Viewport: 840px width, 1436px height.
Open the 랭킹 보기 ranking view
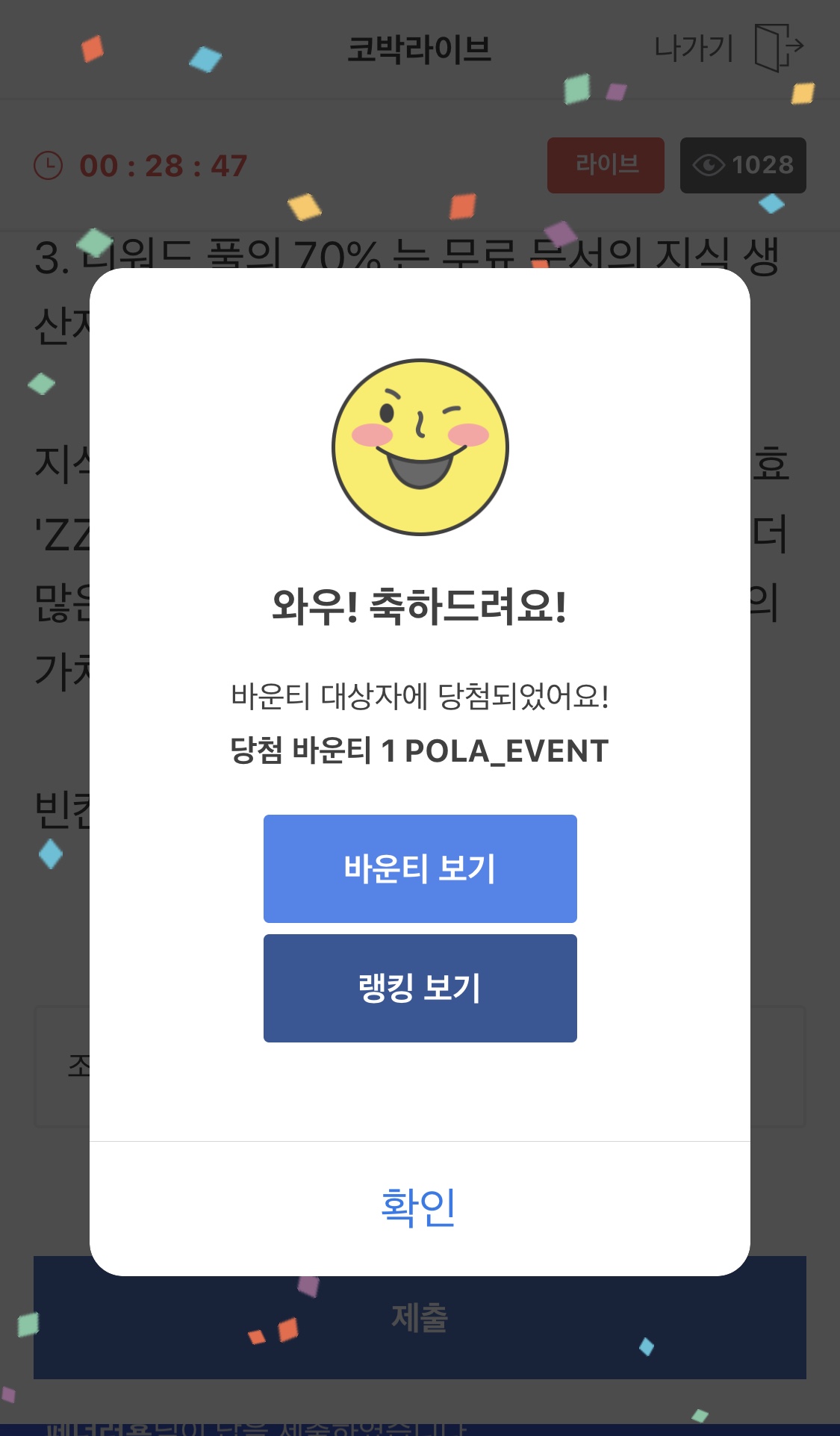click(x=420, y=988)
